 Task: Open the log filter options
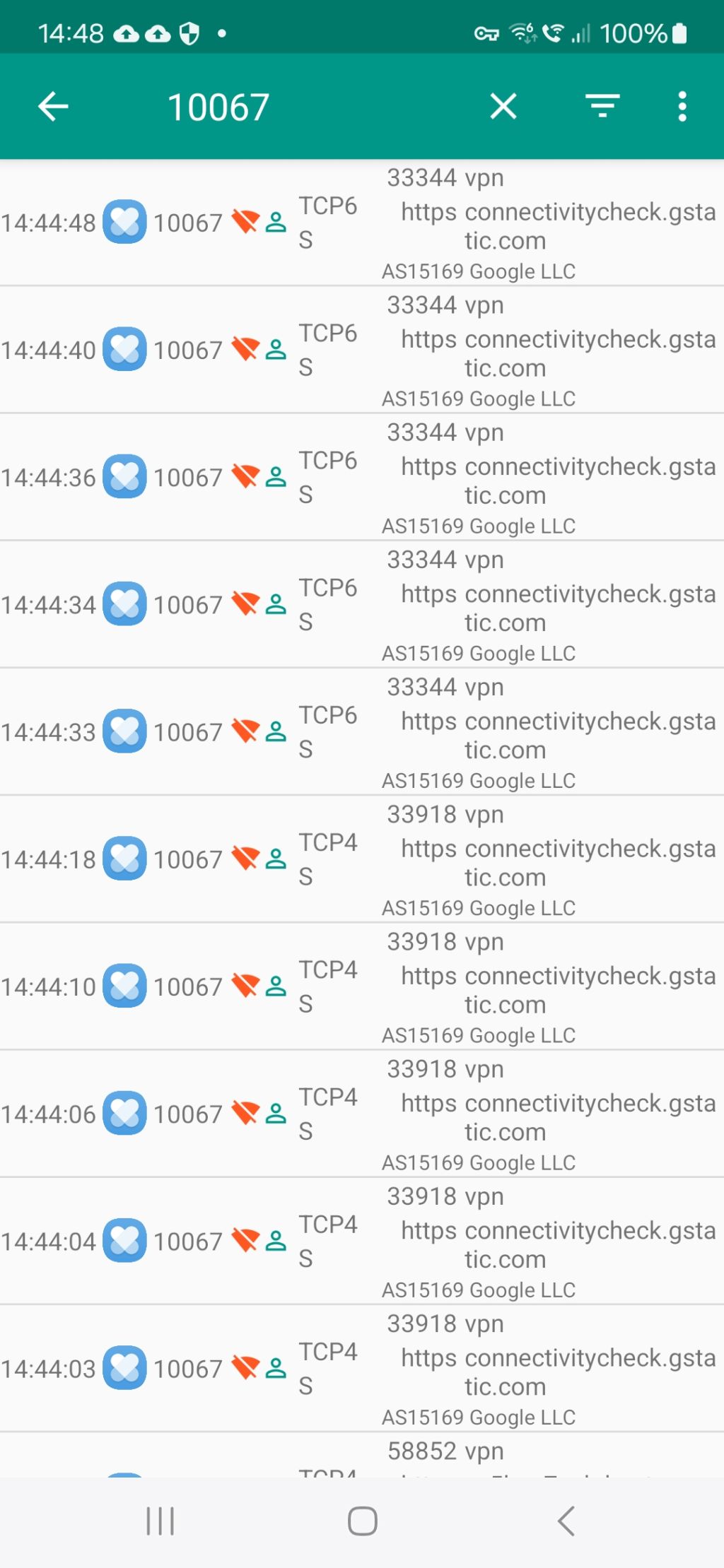pyautogui.click(x=602, y=107)
